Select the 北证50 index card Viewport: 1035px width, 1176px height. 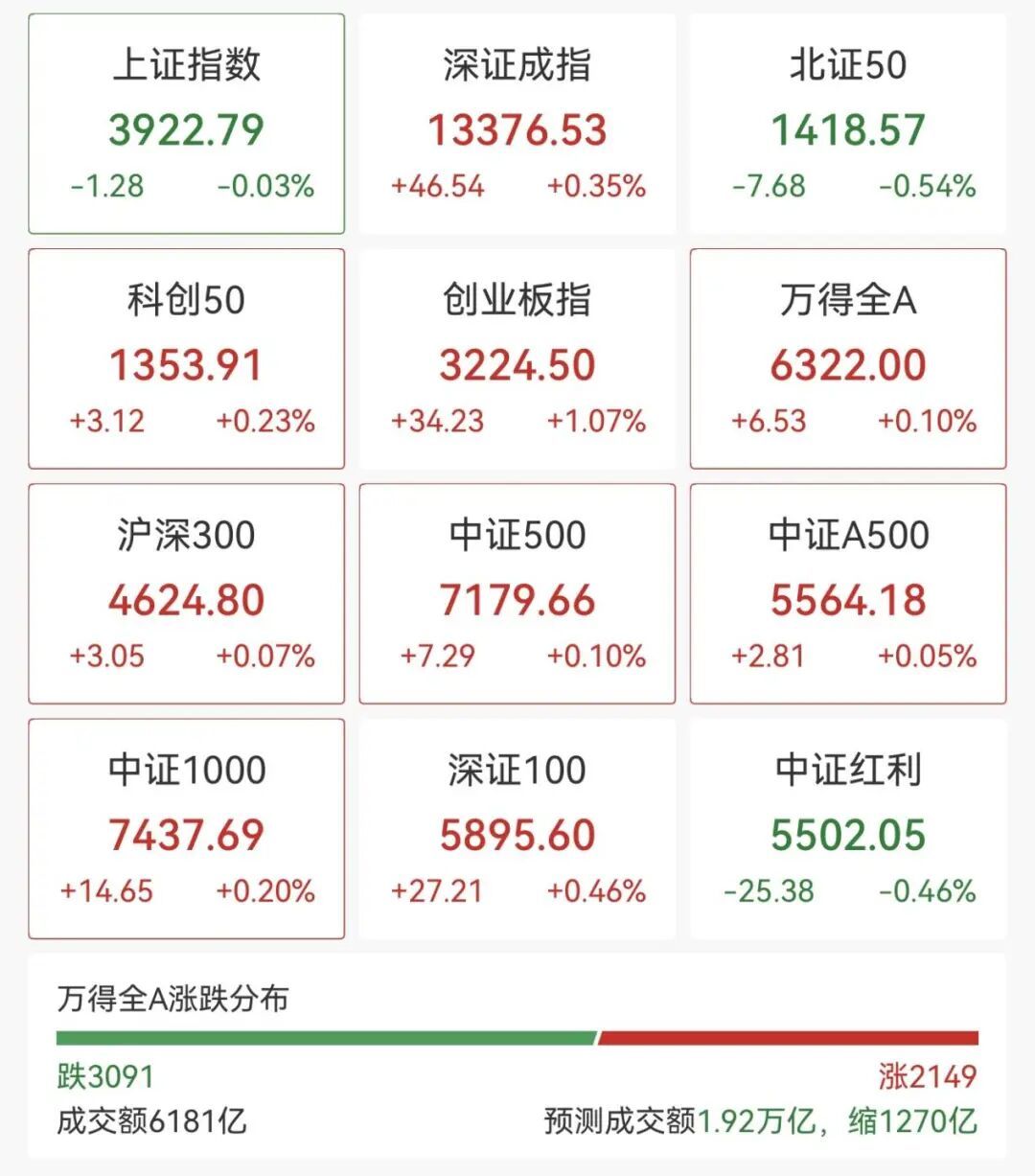tap(848, 125)
